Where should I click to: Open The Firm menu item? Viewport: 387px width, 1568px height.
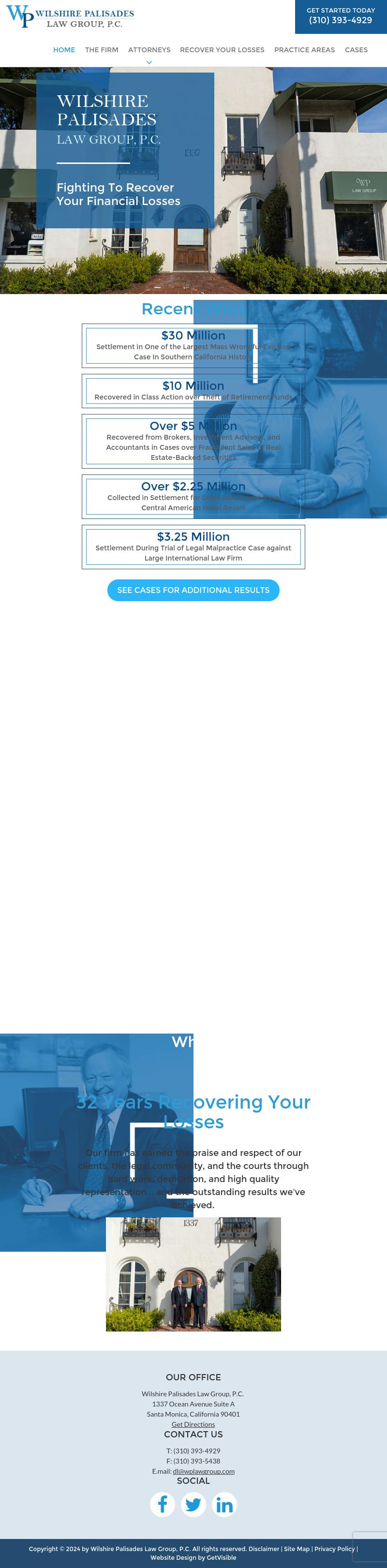click(102, 50)
